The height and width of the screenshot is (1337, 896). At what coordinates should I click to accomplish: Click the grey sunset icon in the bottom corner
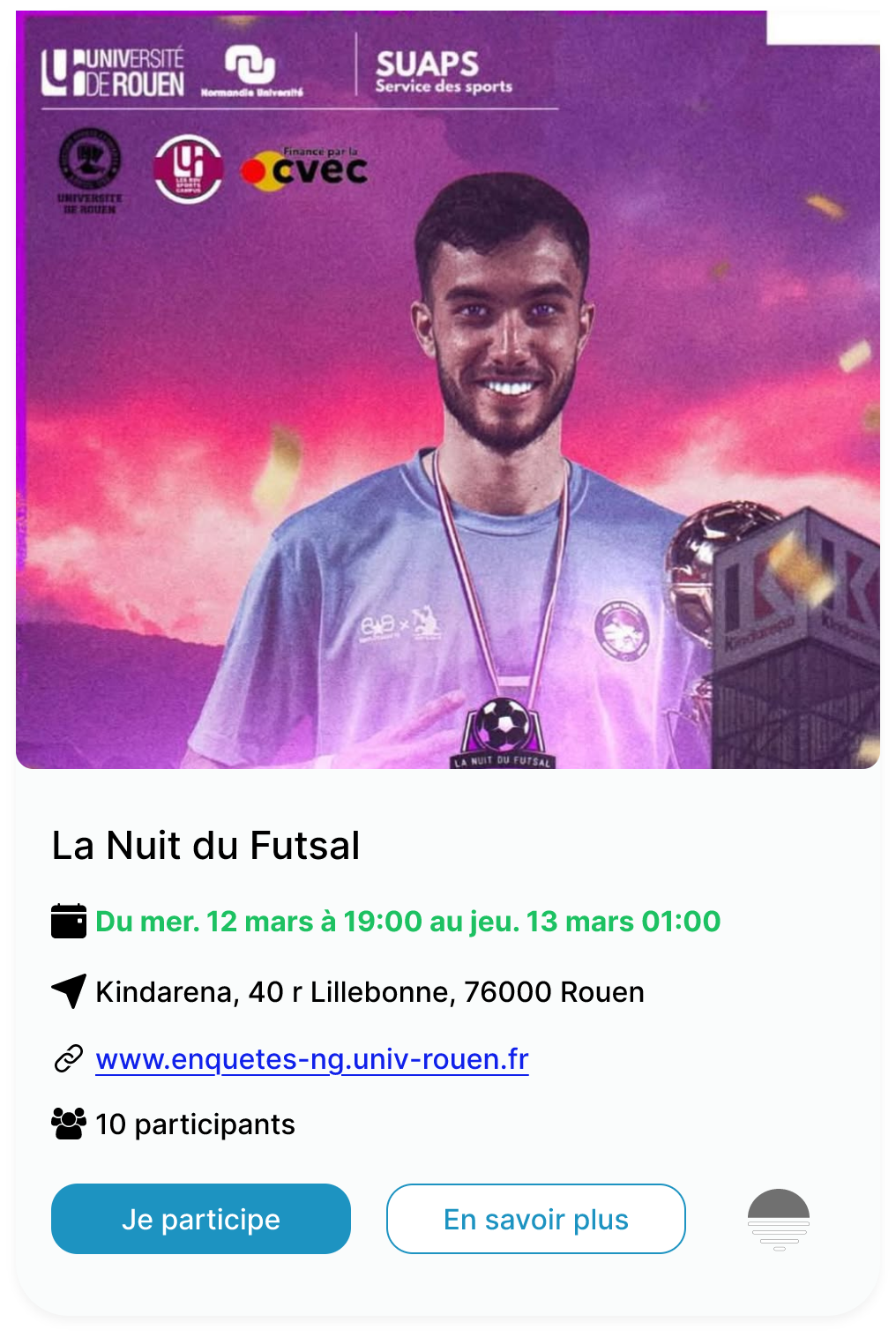click(780, 1219)
